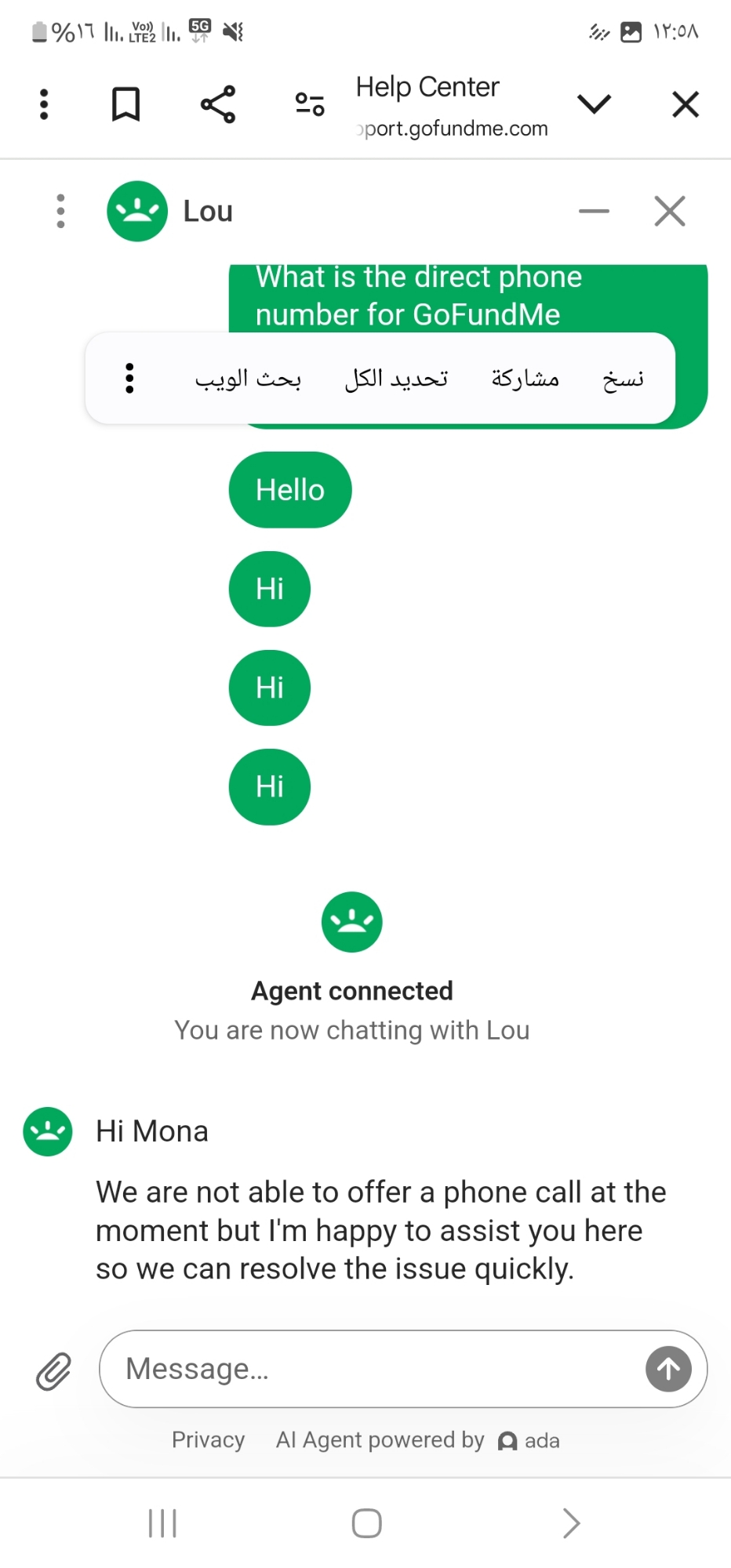731x1568 pixels.
Task: Send message with the arrow button
Action: (x=668, y=1369)
